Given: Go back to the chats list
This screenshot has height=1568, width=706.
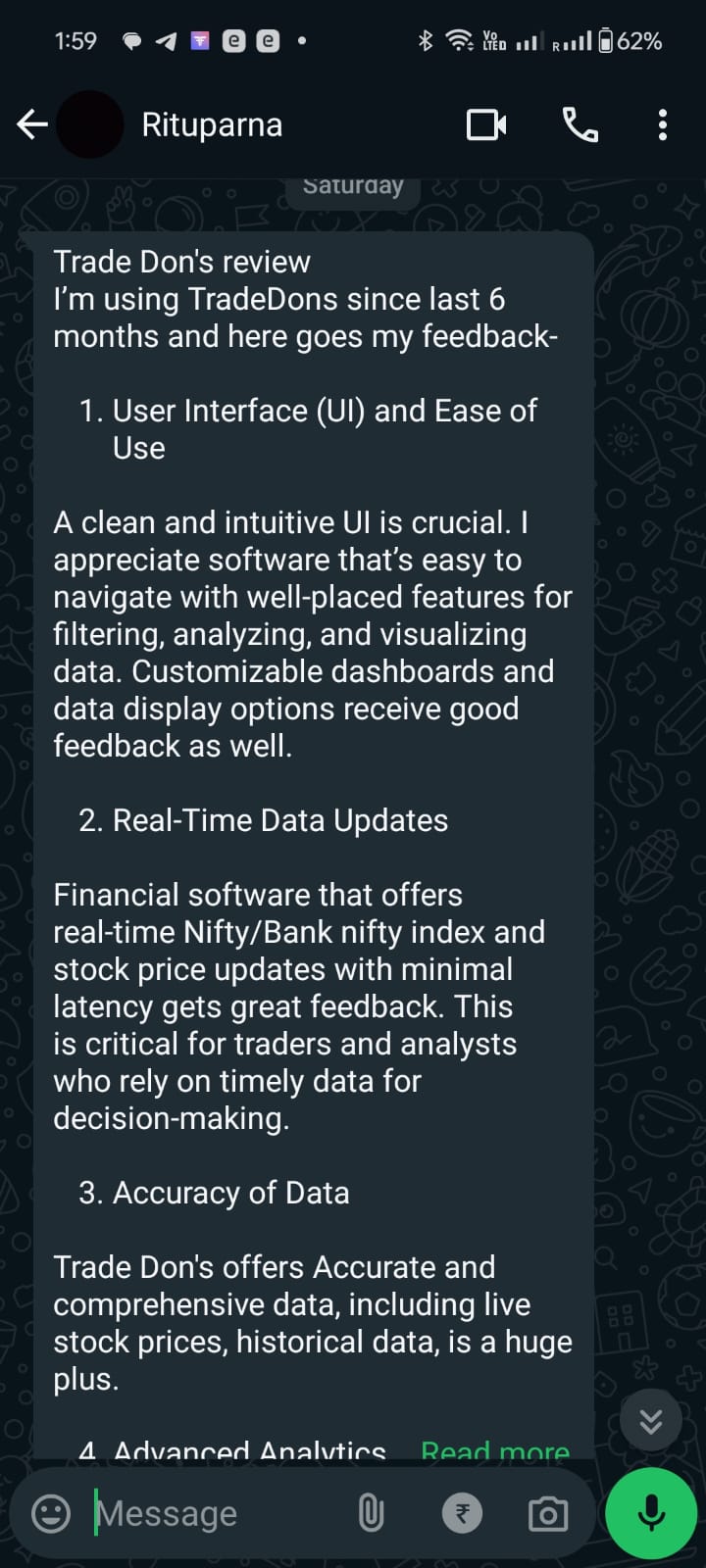Looking at the screenshot, I should coord(32,124).
